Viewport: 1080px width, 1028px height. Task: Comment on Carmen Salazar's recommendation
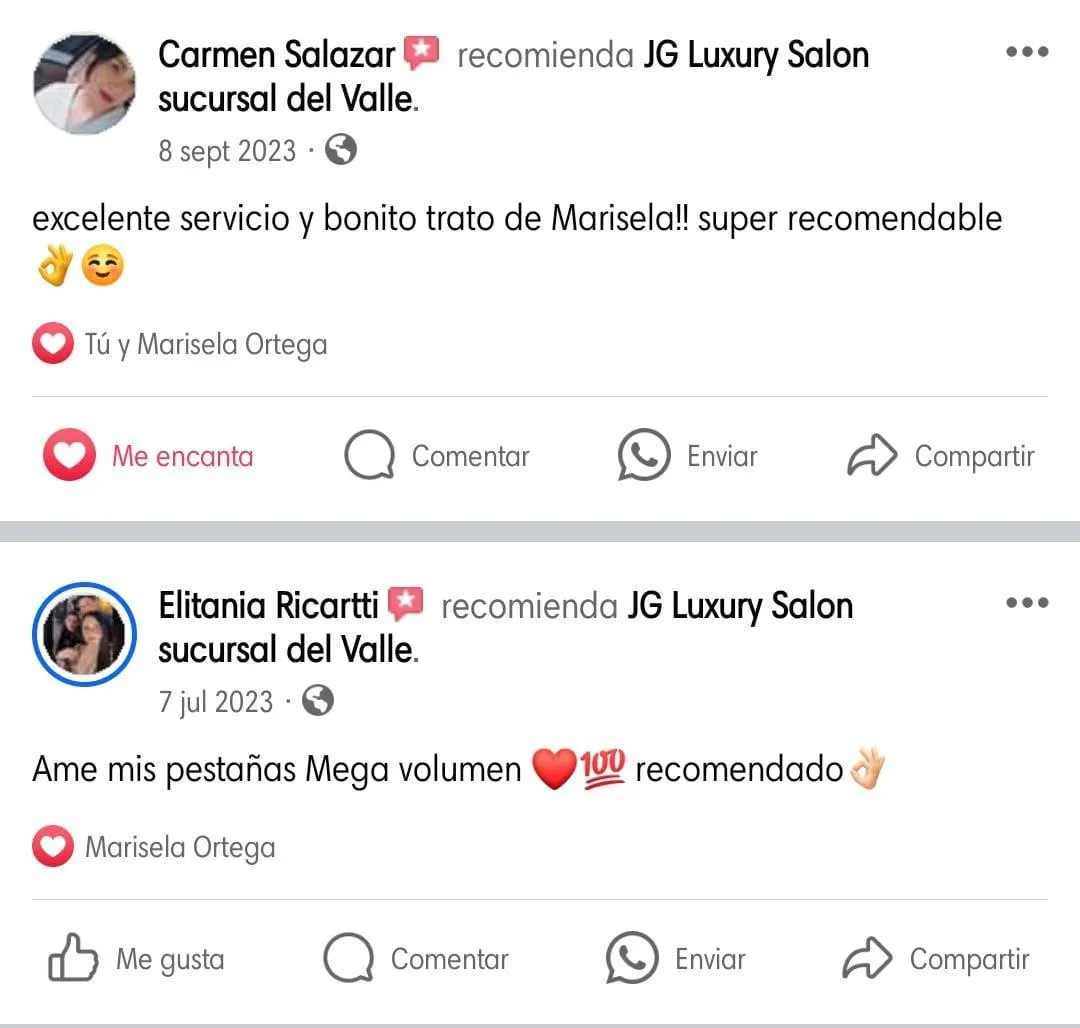coord(437,456)
